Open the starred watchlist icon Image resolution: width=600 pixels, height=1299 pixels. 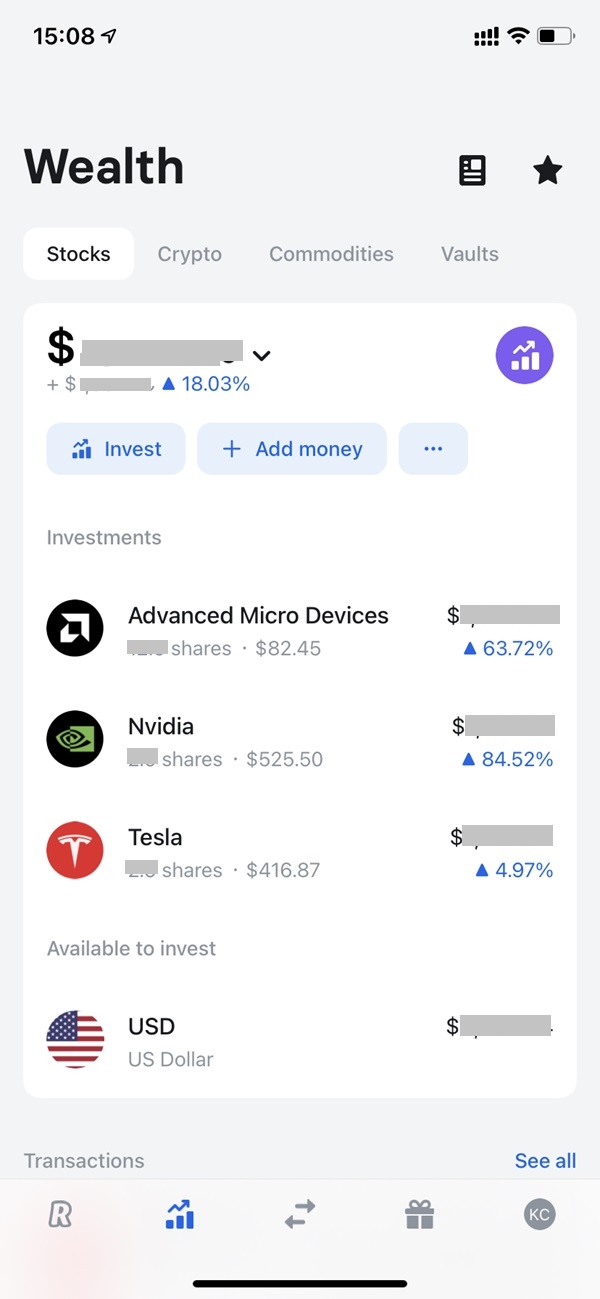(547, 170)
